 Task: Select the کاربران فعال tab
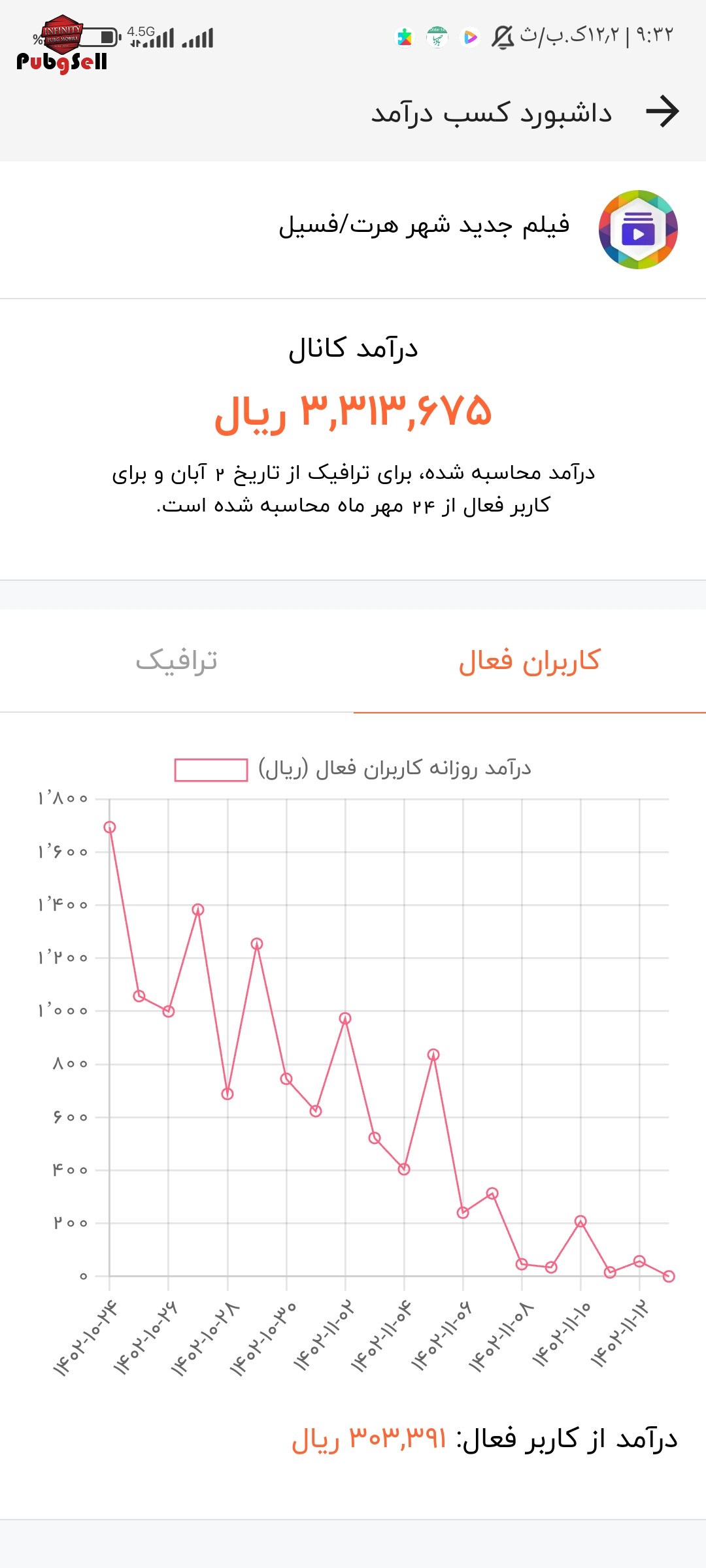(x=529, y=661)
